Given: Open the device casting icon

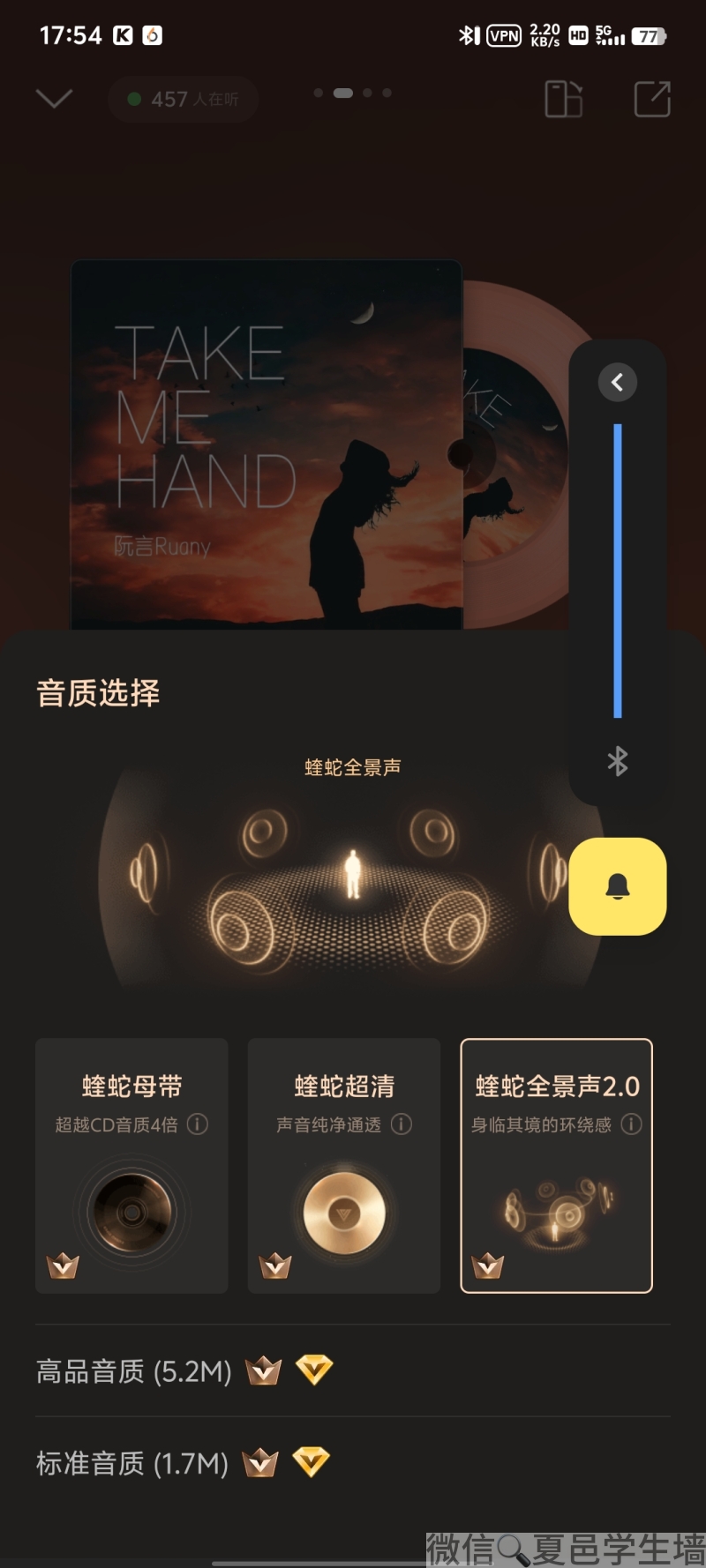Looking at the screenshot, I should point(563,99).
